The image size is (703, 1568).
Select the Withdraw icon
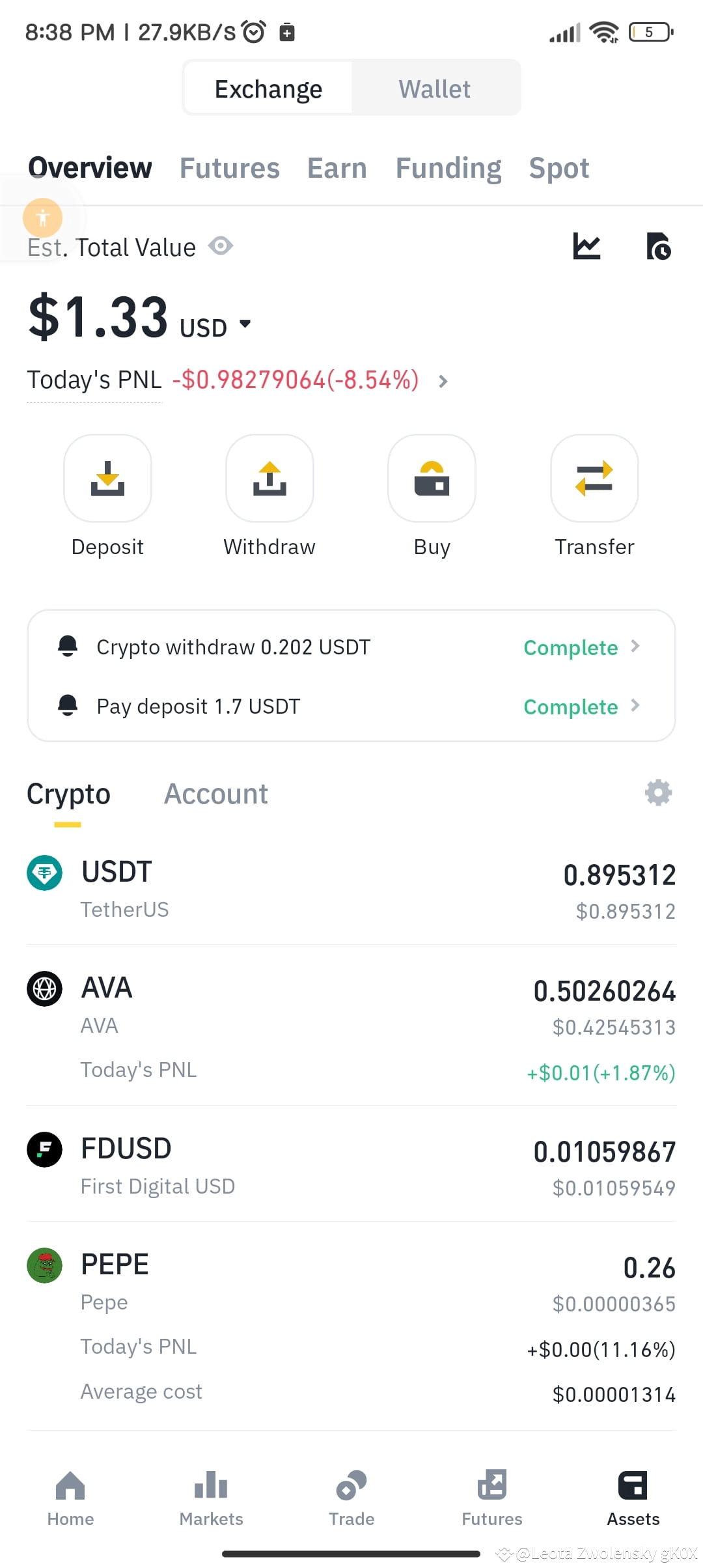tap(269, 479)
